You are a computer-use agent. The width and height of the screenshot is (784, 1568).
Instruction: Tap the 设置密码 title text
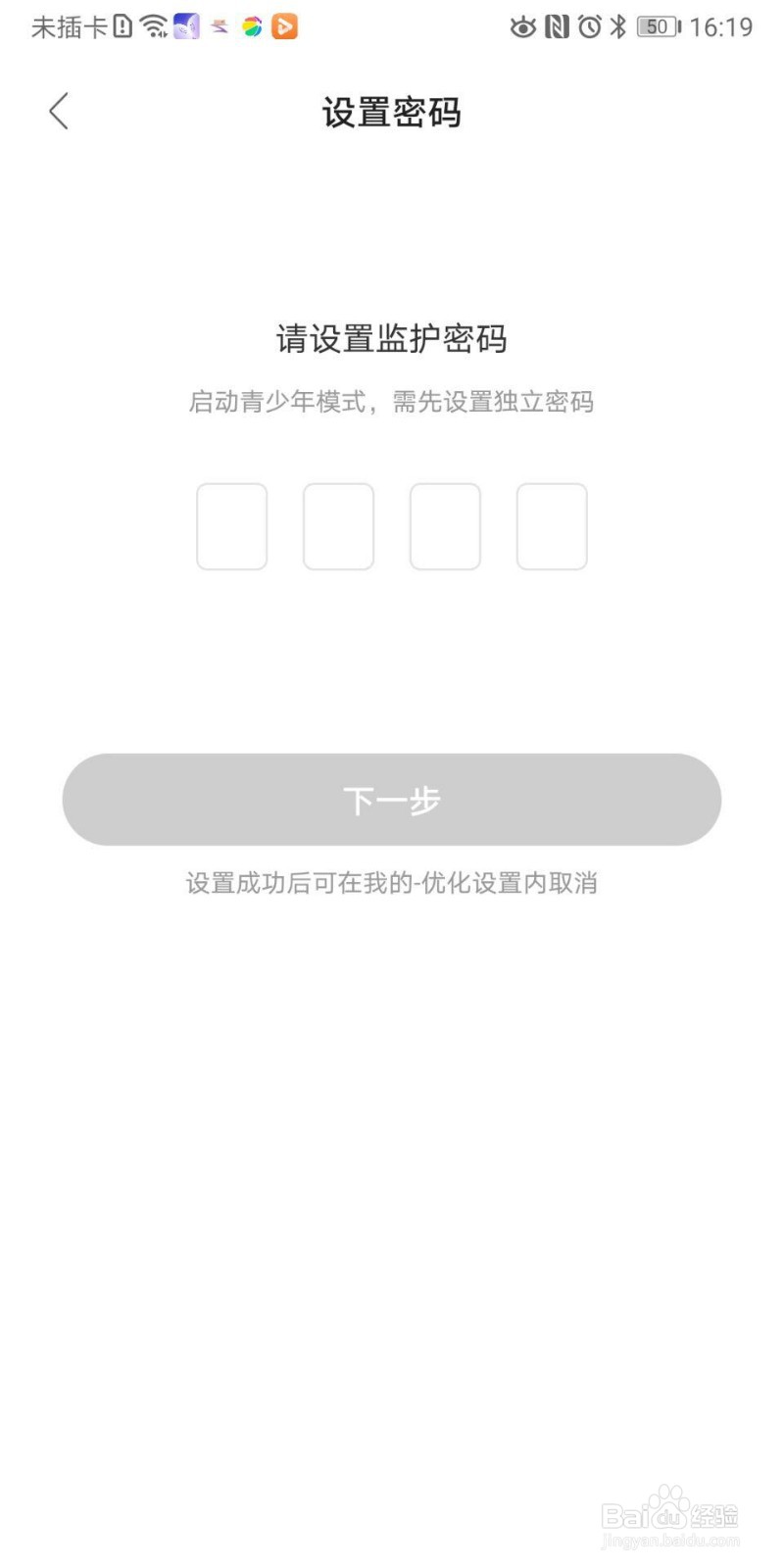tap(391, 113)
